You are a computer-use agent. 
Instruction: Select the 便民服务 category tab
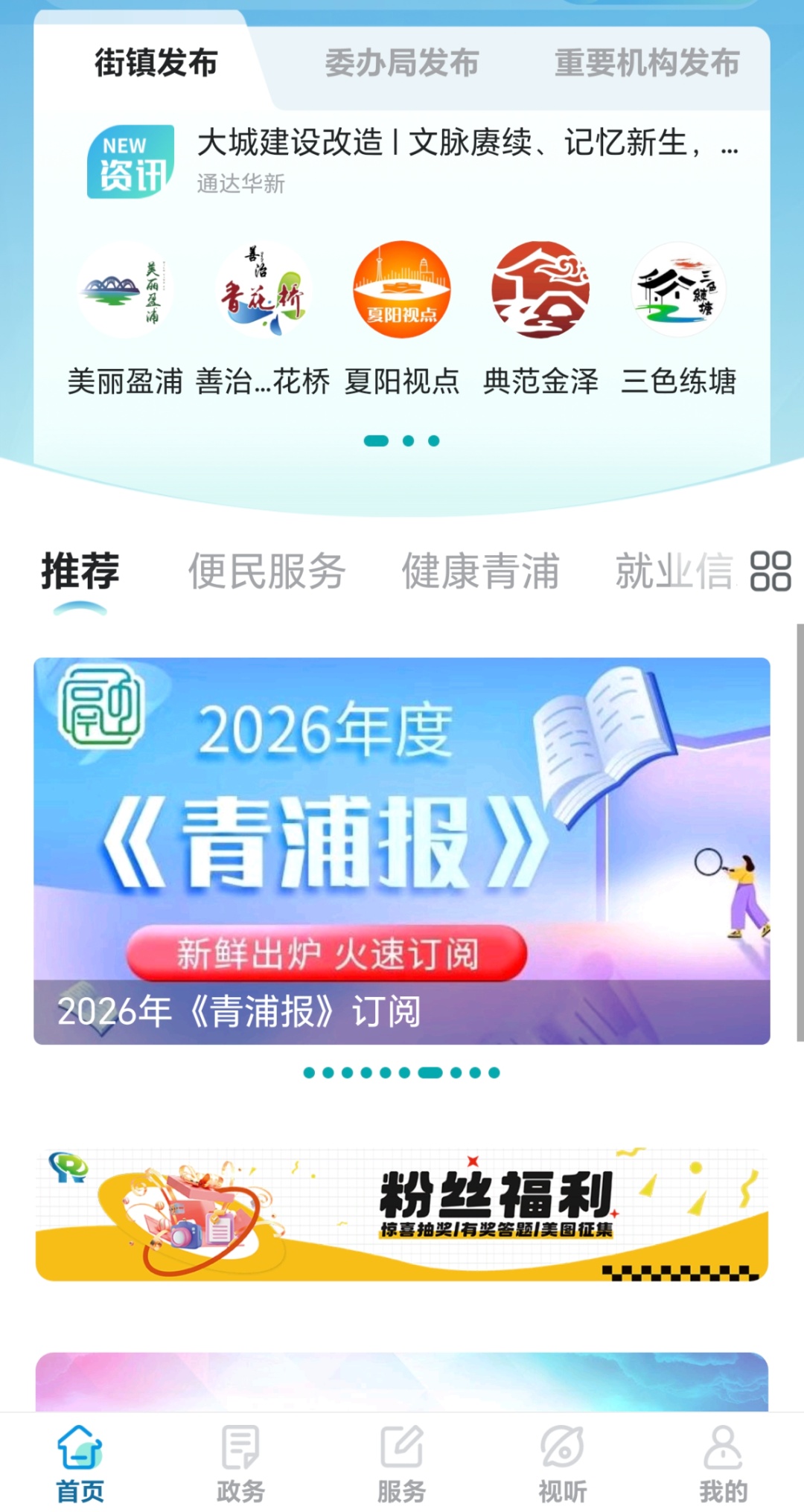[x=267, y=571]
